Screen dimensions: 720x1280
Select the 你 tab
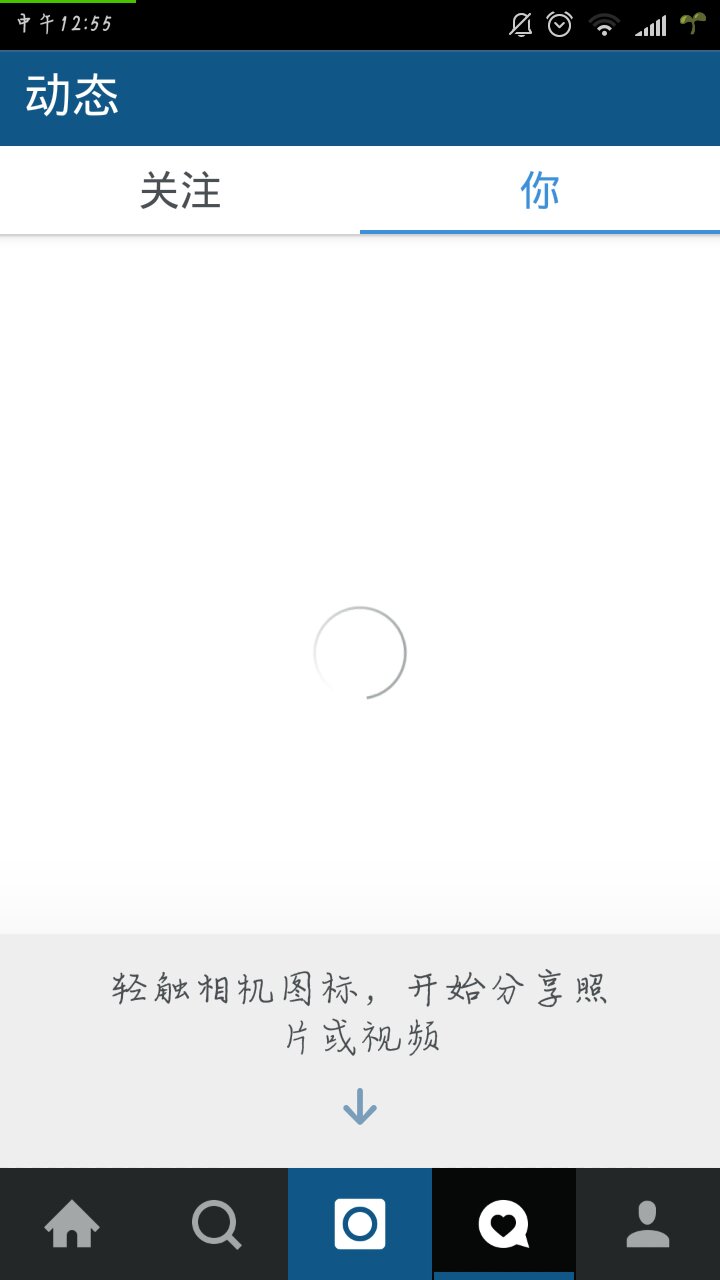tap(540, 190)
